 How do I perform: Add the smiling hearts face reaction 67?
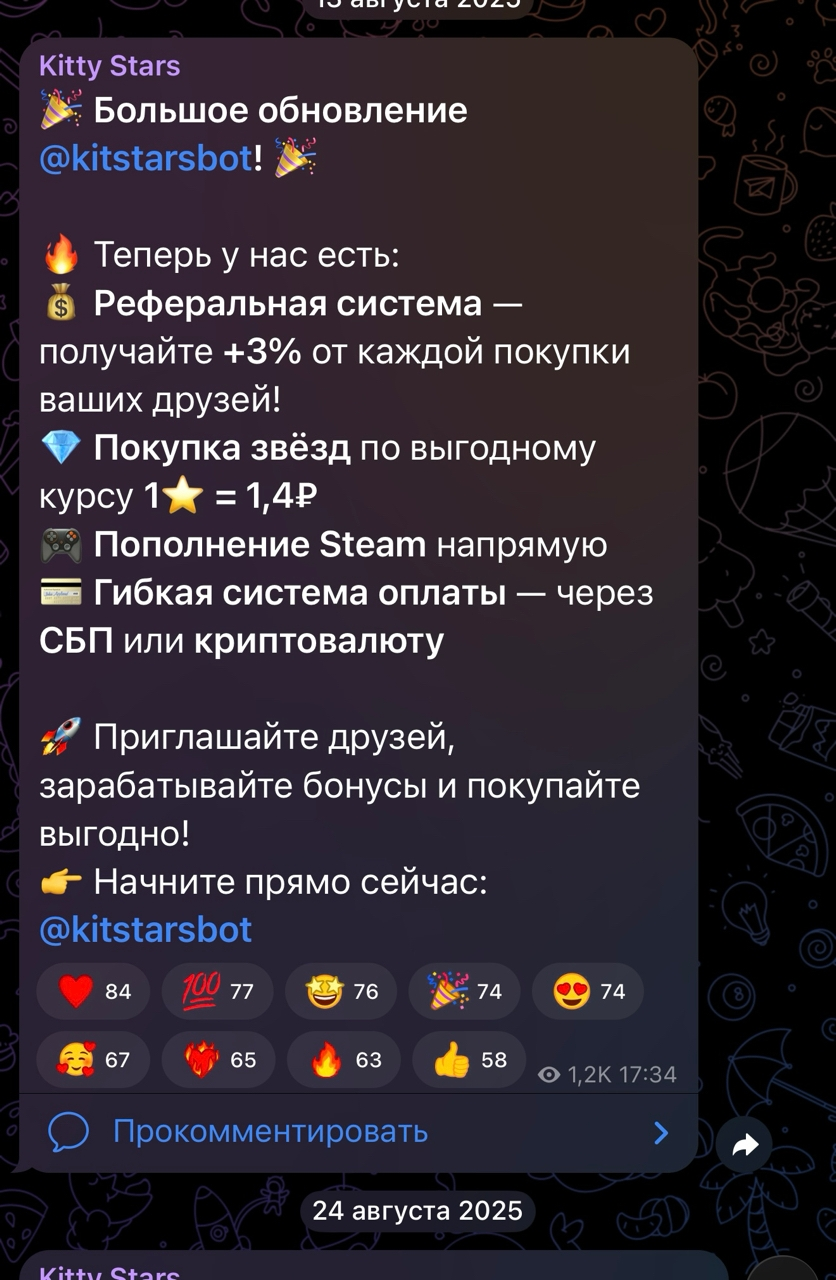coord(93,1060)
